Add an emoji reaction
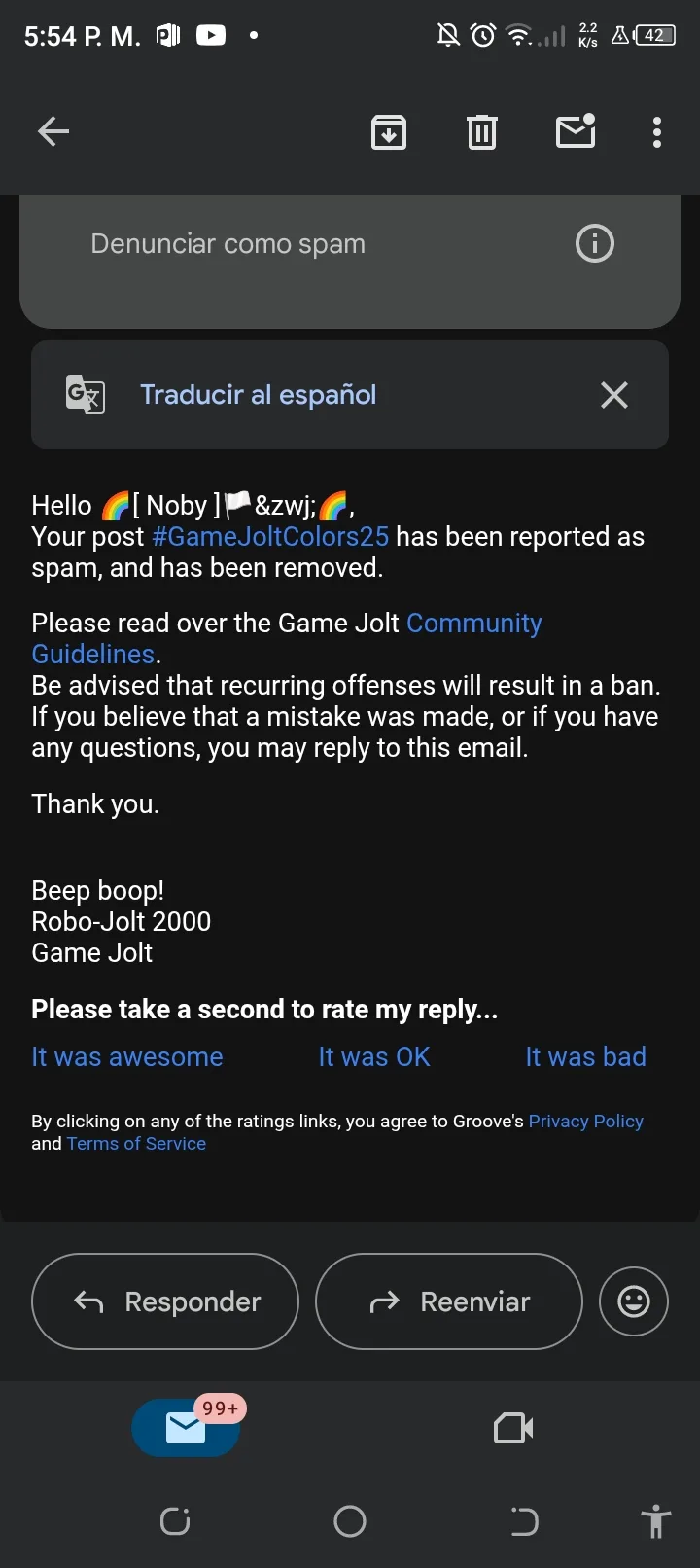 [x=634, y=1301]
